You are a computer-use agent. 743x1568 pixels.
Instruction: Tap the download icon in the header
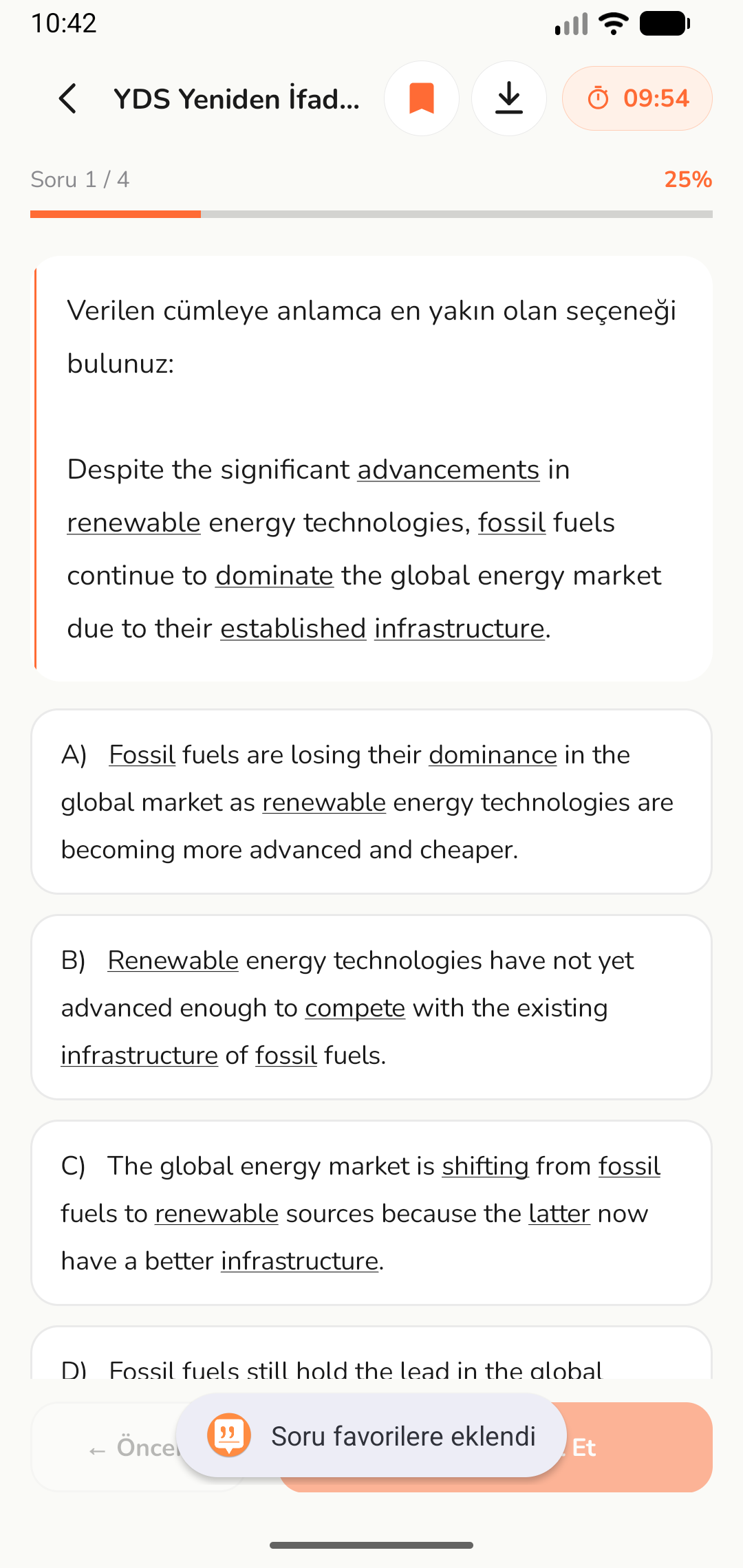(509, 98)
